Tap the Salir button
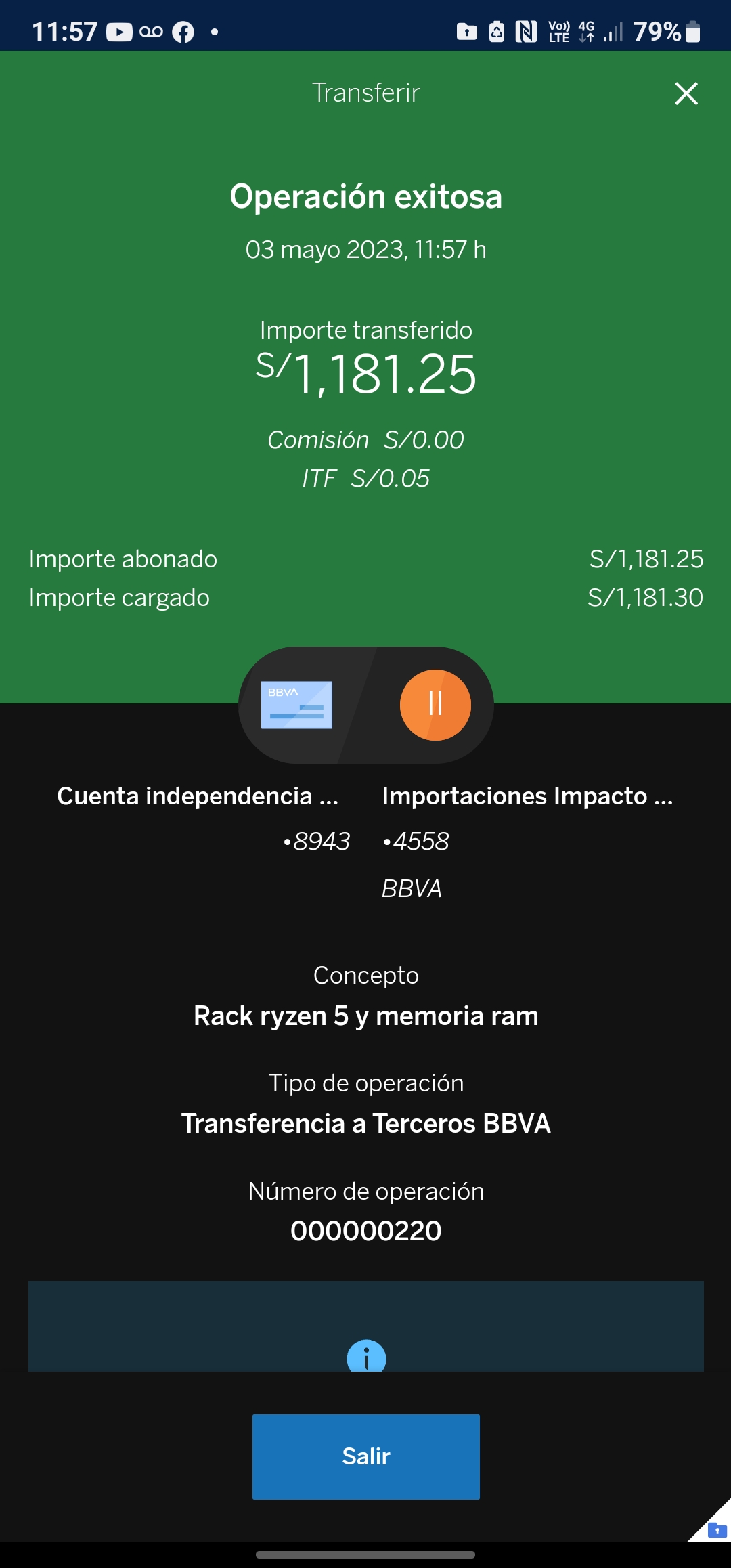 (x=365, y=1456)
